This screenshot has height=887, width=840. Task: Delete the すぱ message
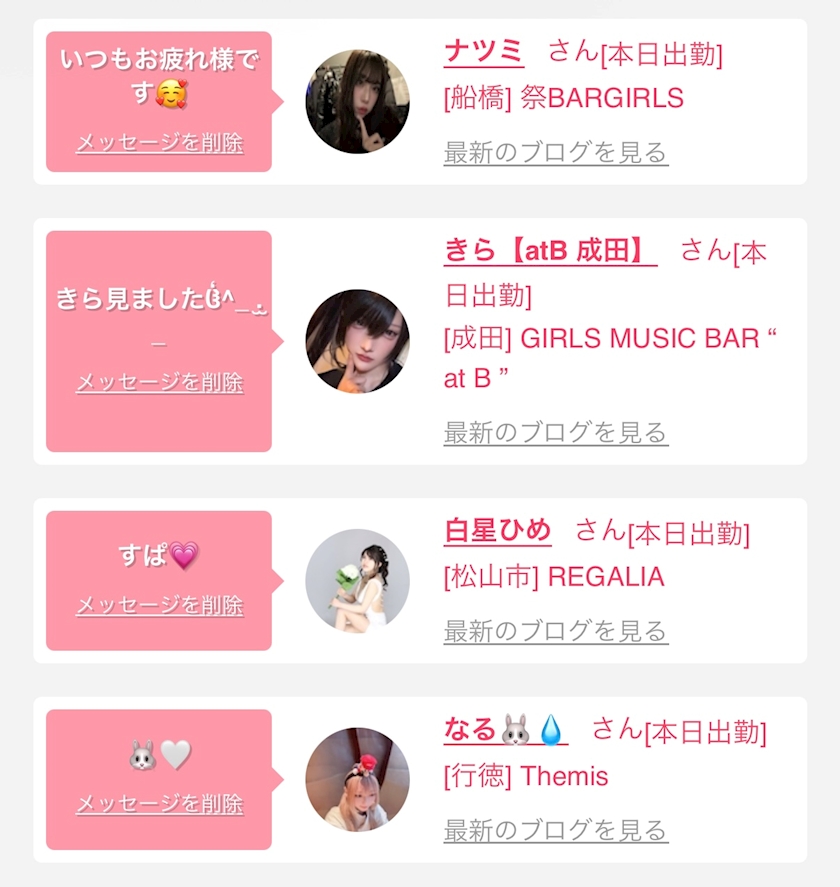coord(160,605)
